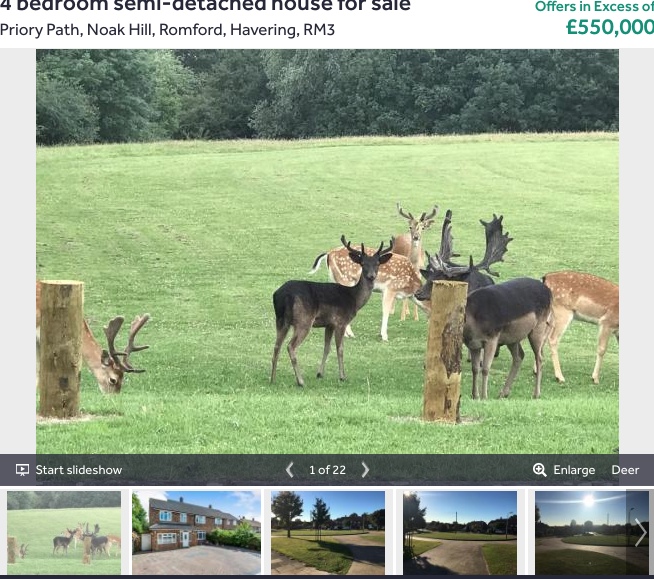Select the deer thumbnail in the strip
The height and width of the screenshot is (579, 654).
(64, 532)
